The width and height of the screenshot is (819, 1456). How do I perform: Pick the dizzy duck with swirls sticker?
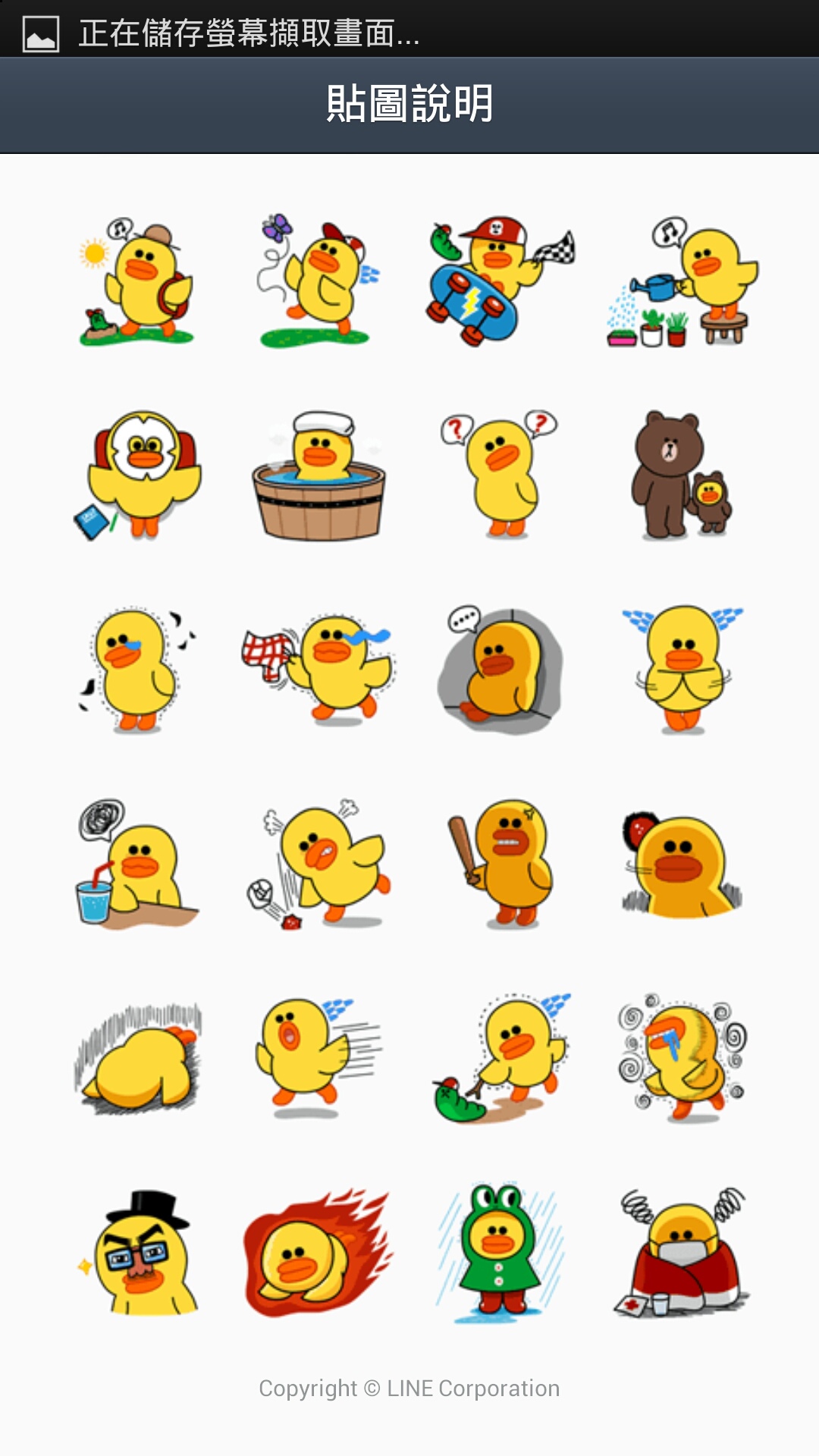[681, 1058]
